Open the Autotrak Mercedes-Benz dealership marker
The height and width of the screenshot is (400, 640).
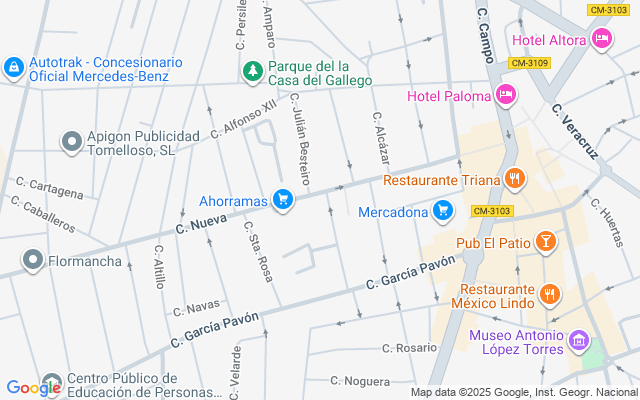click(x=13, y=68)
